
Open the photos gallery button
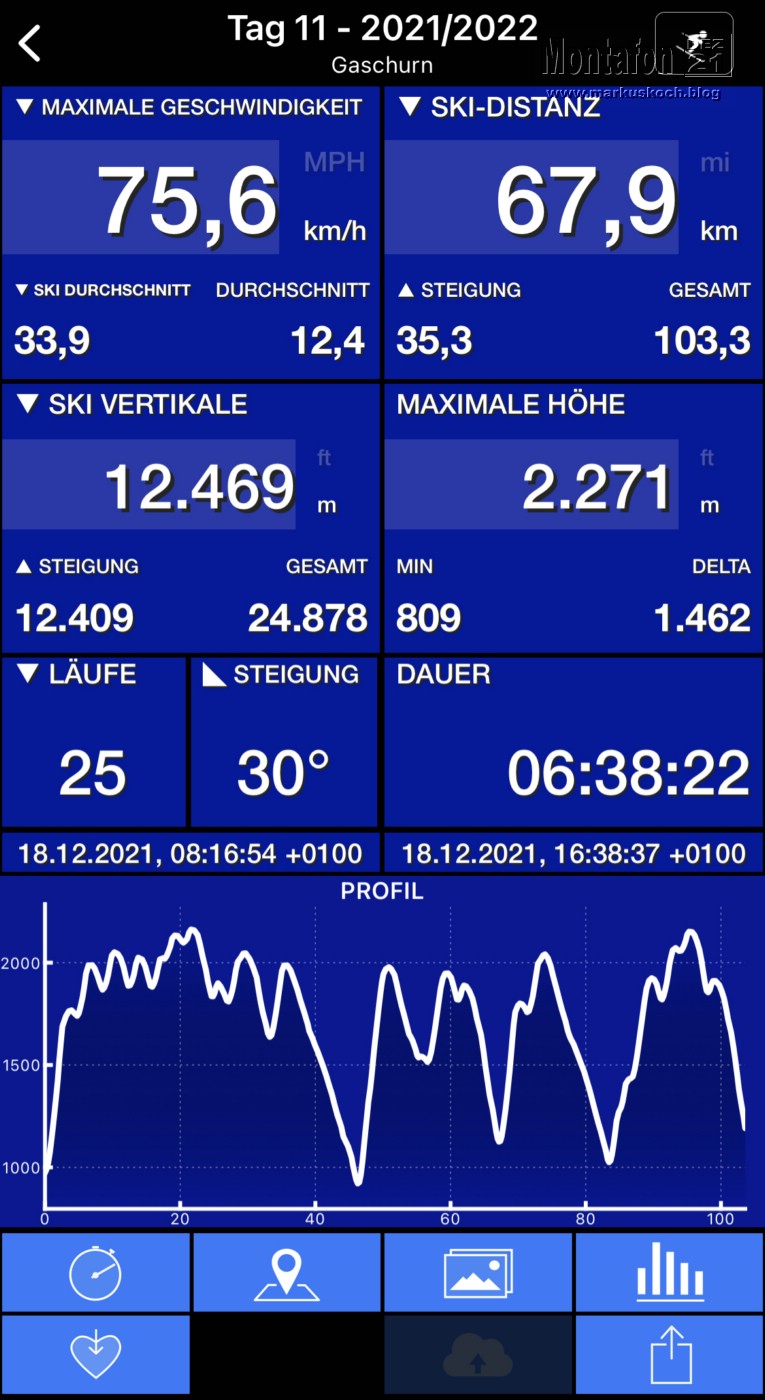478,1272
